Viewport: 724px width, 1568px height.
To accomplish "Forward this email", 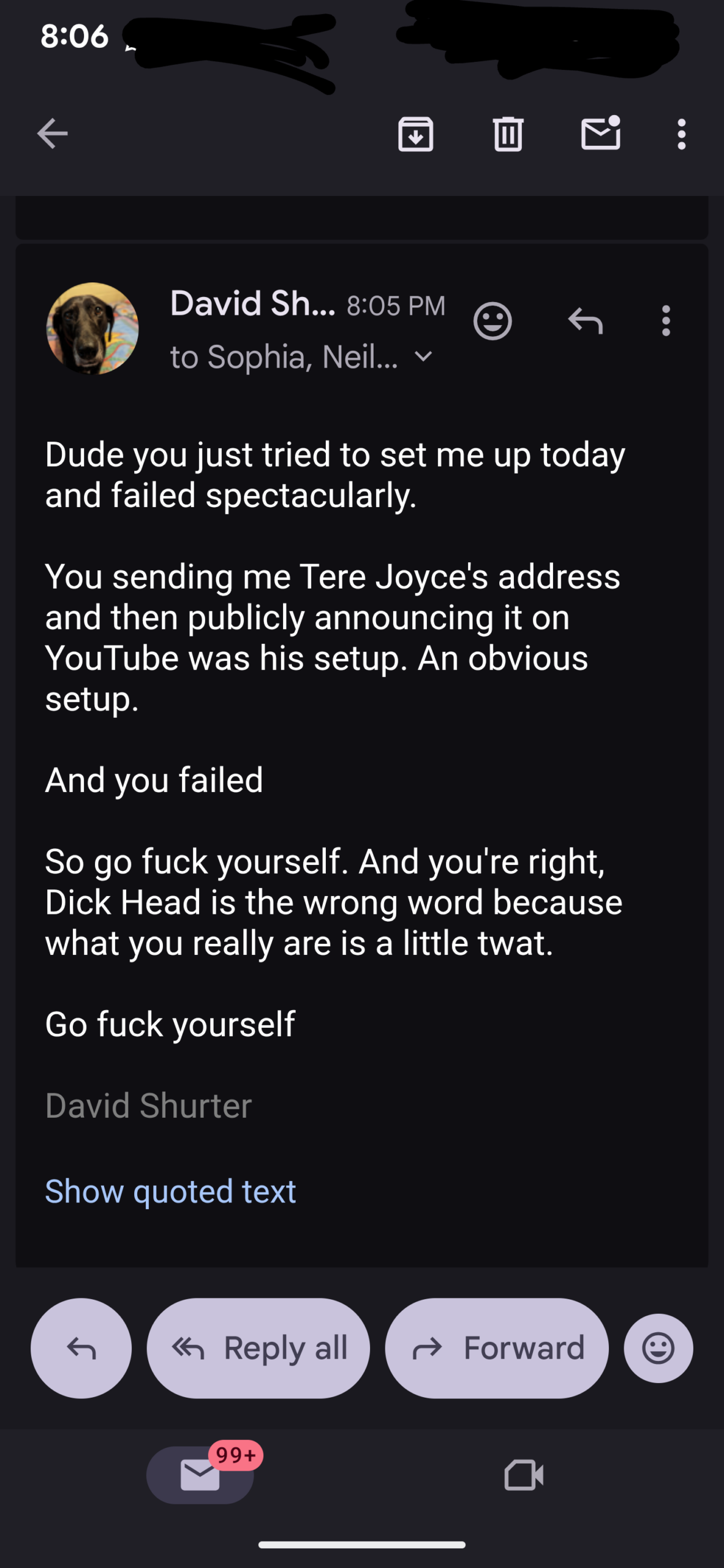I will (x=497, y=1348).
